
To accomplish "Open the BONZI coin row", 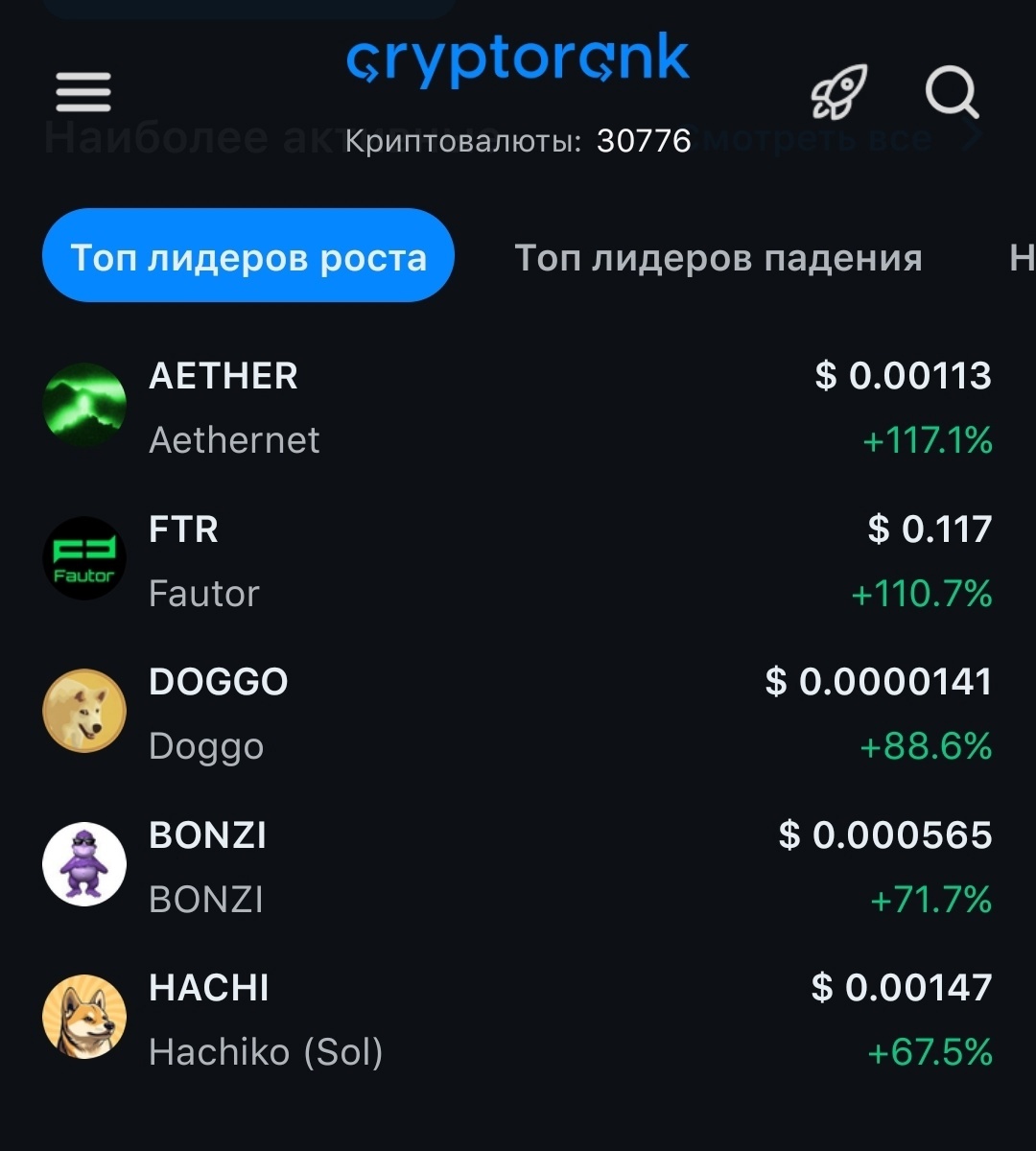I will [518, 866].
